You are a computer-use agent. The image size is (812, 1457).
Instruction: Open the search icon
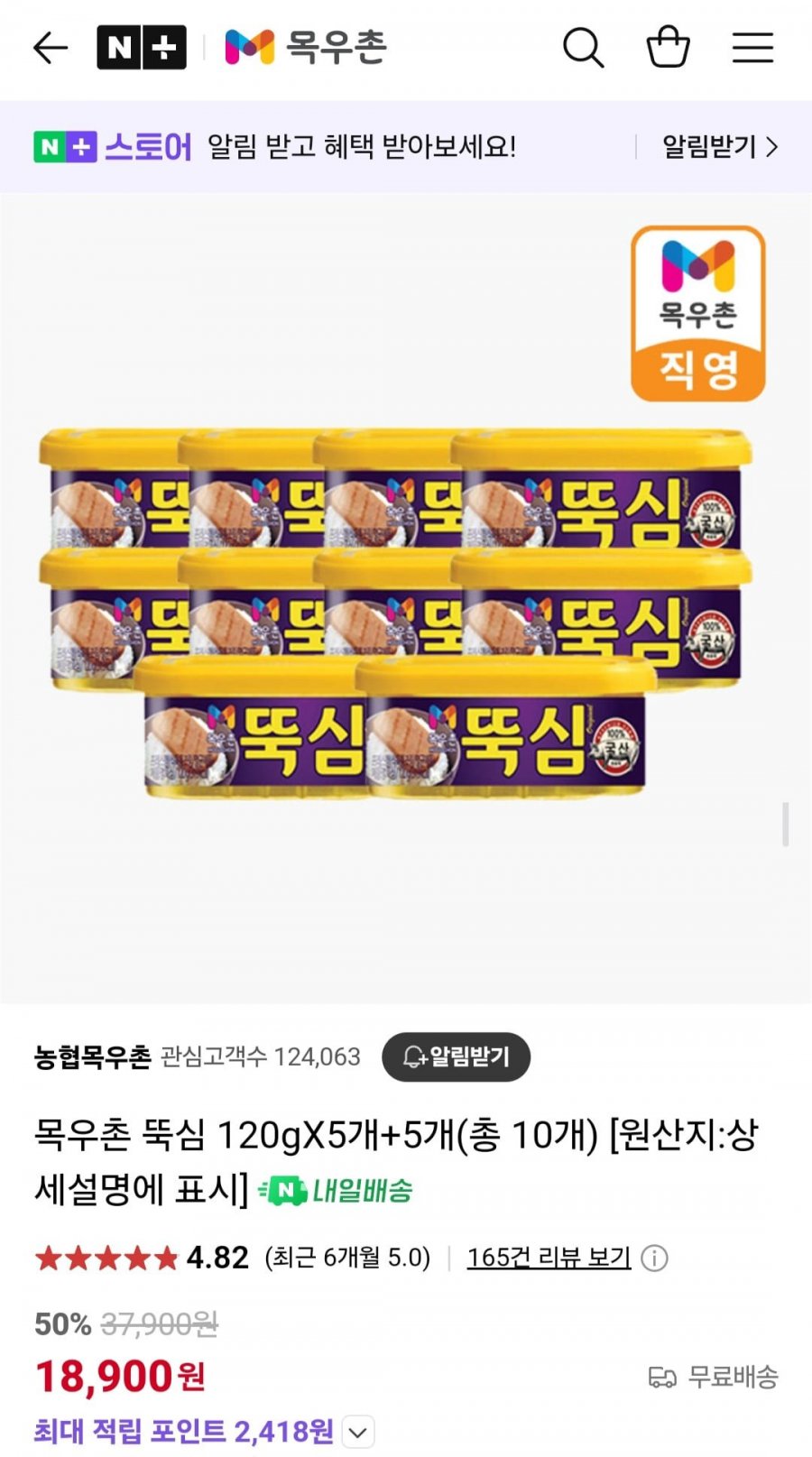[583, 48]
